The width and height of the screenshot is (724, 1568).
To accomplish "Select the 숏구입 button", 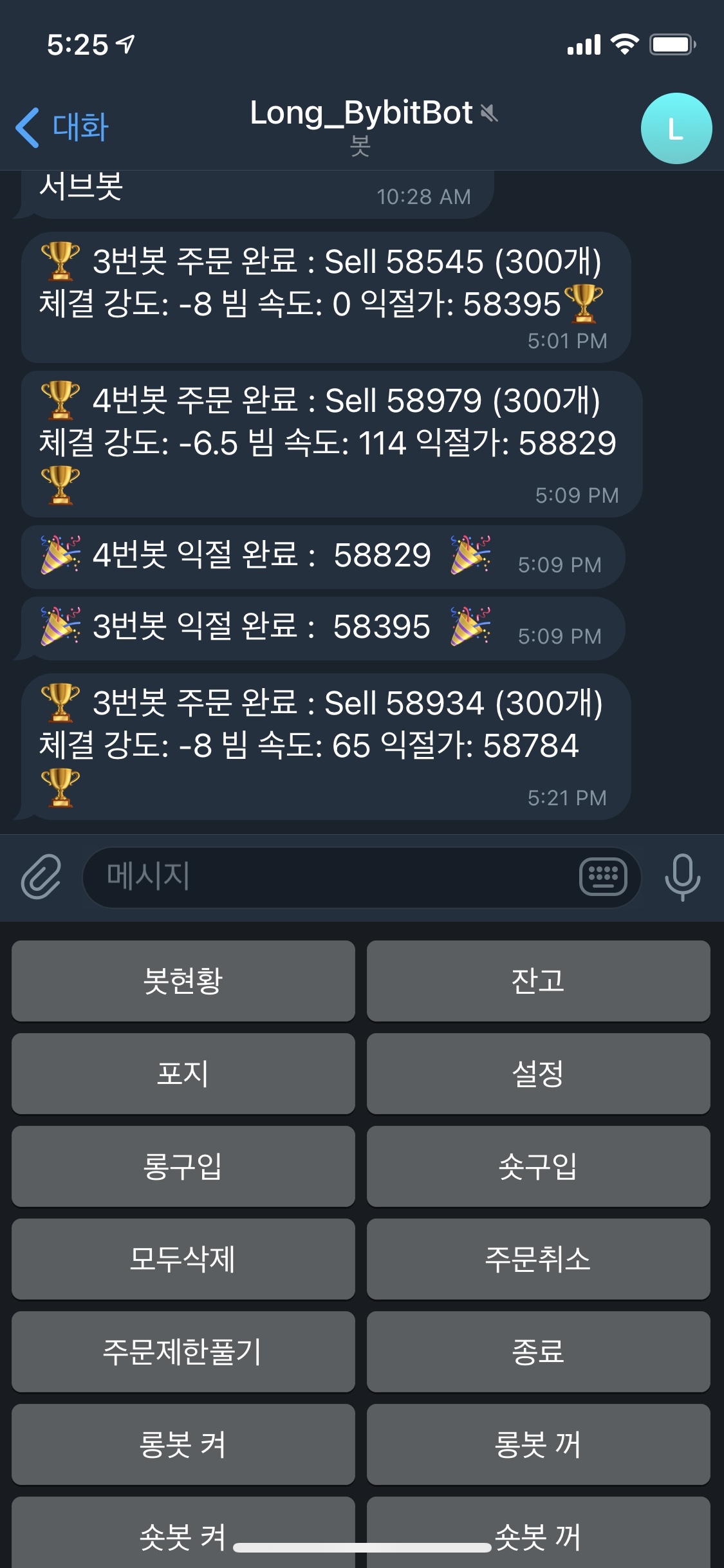I will tap(539, 1166).
